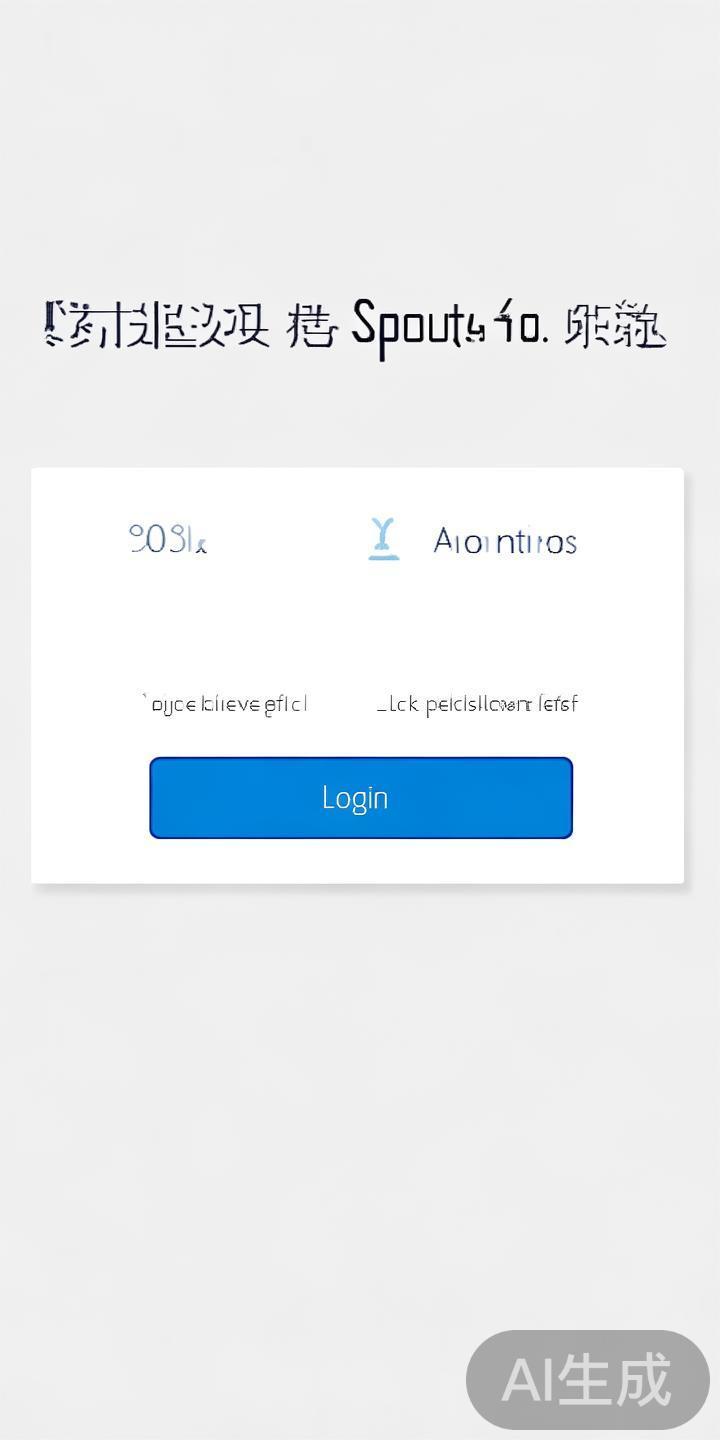
Task: Tap the blue Login button
Action: pos(360,797)
